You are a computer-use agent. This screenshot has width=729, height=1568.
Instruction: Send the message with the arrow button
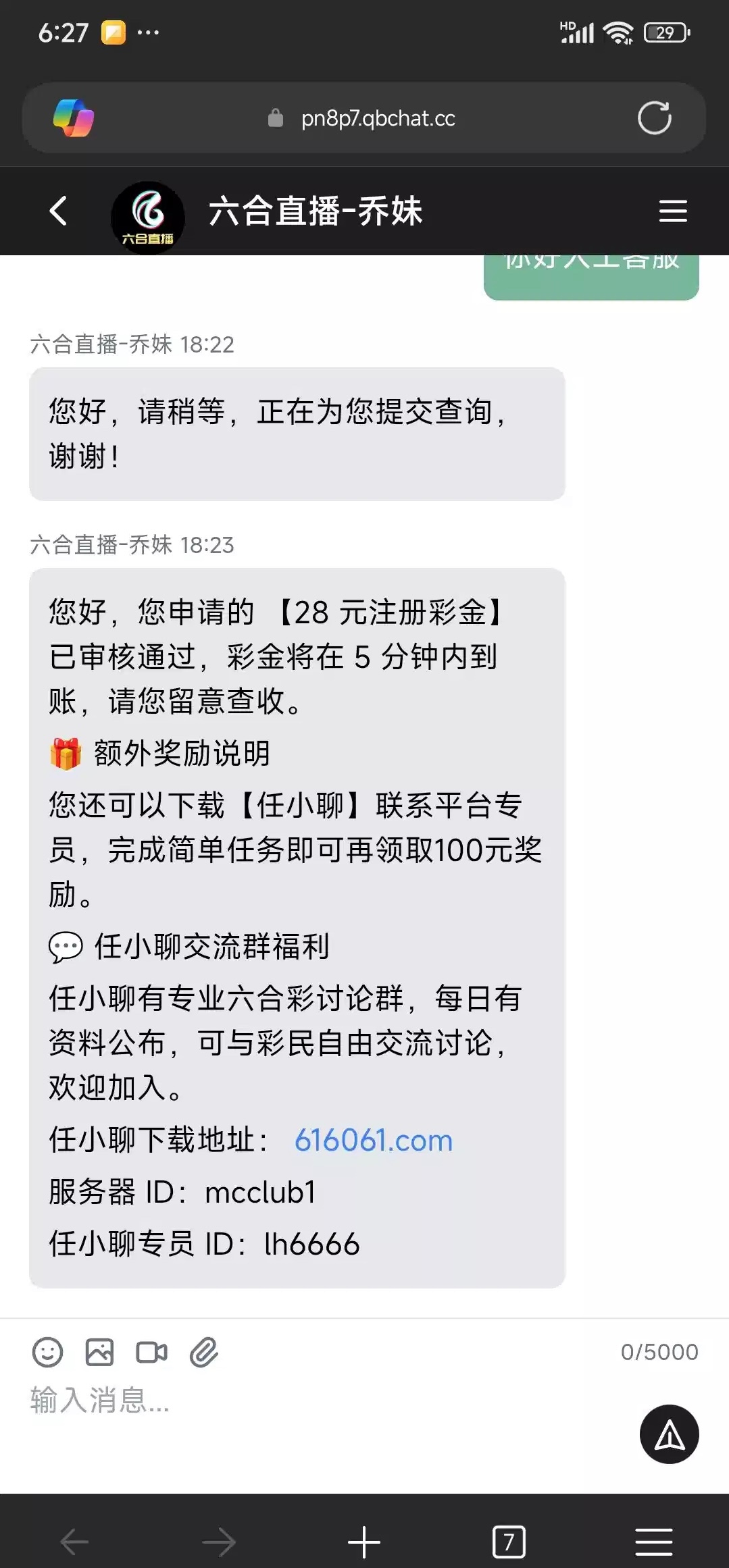click(x=669, y=1434)
